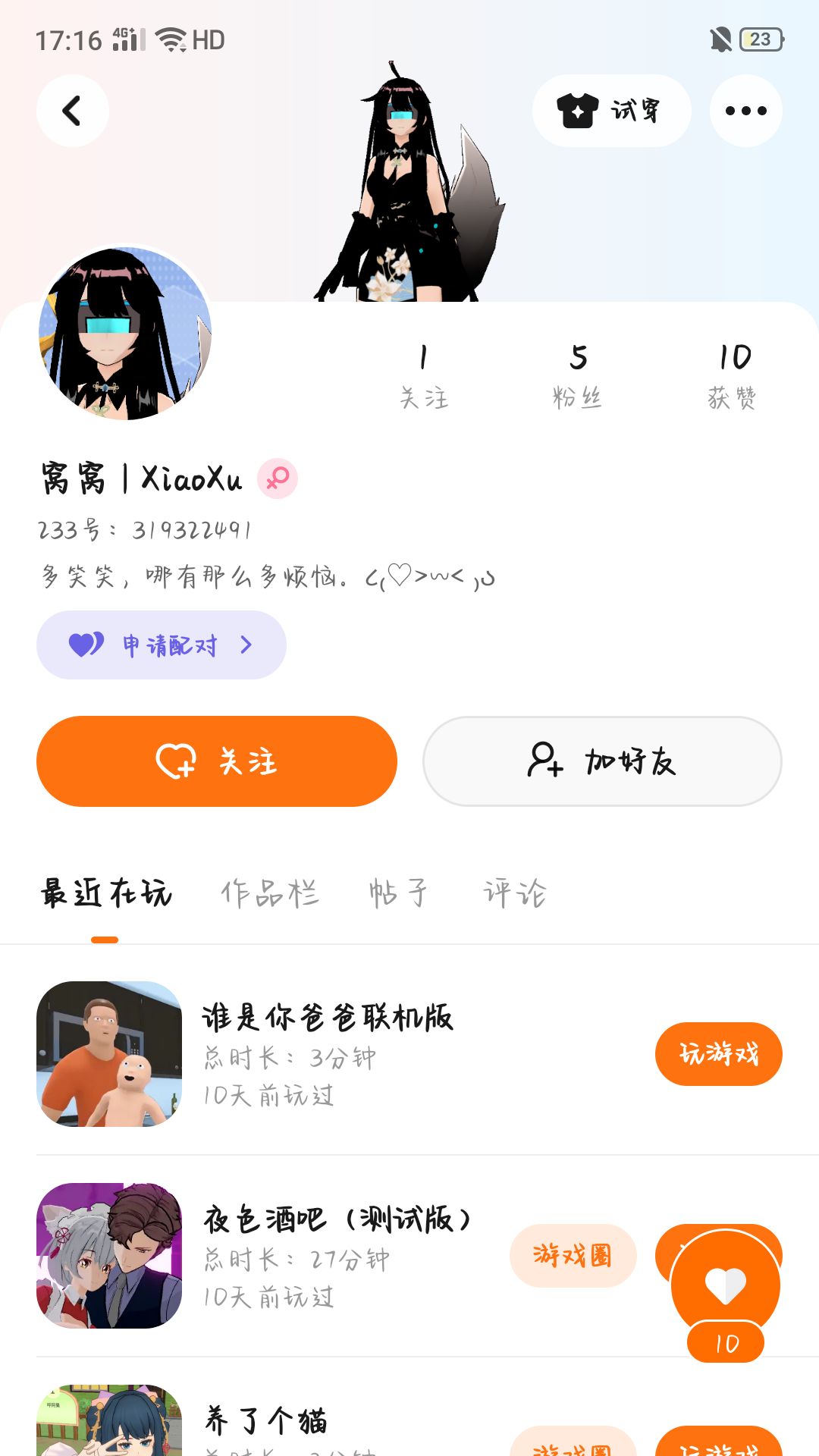View the user's profile avatar

(x=125, y=333)
